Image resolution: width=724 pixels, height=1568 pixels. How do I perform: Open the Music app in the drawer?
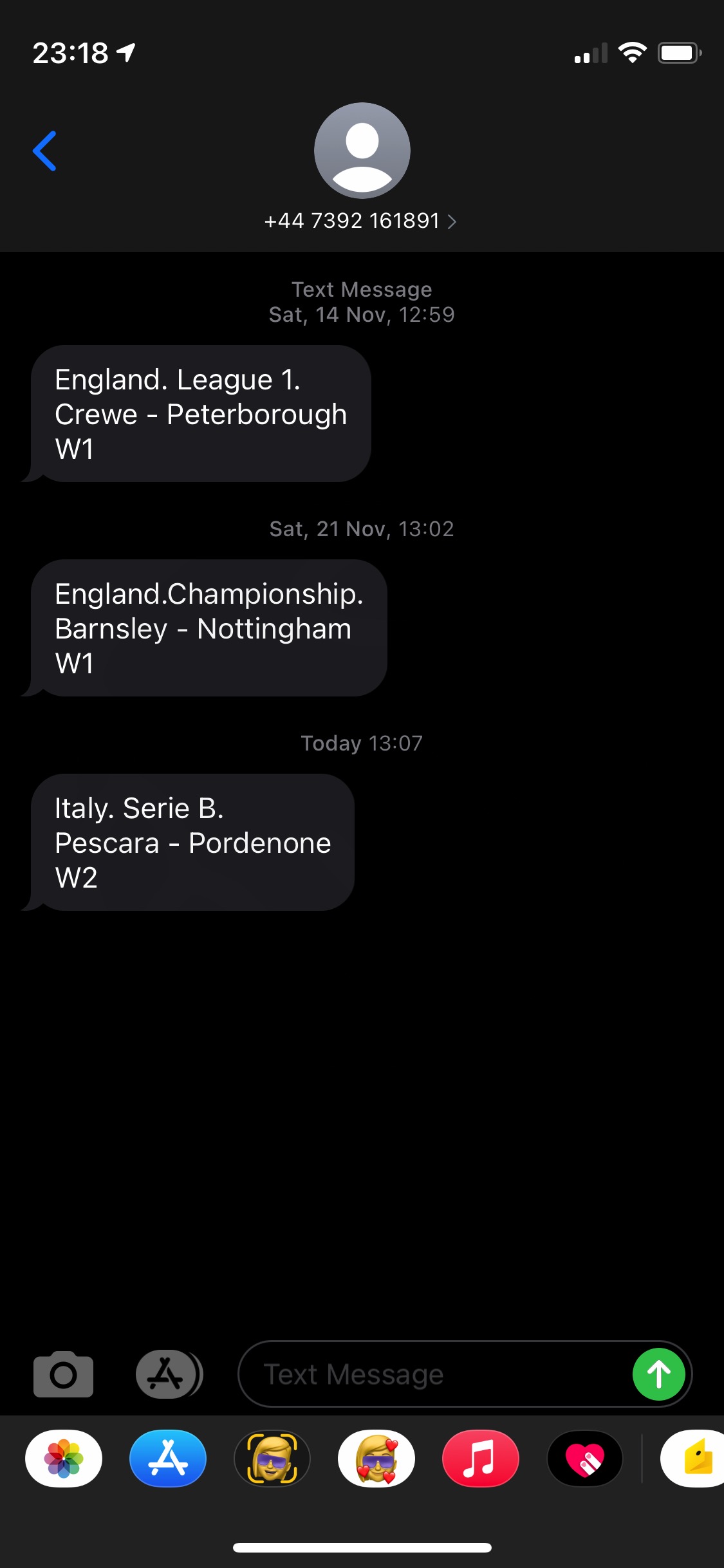pos(481,1459)
